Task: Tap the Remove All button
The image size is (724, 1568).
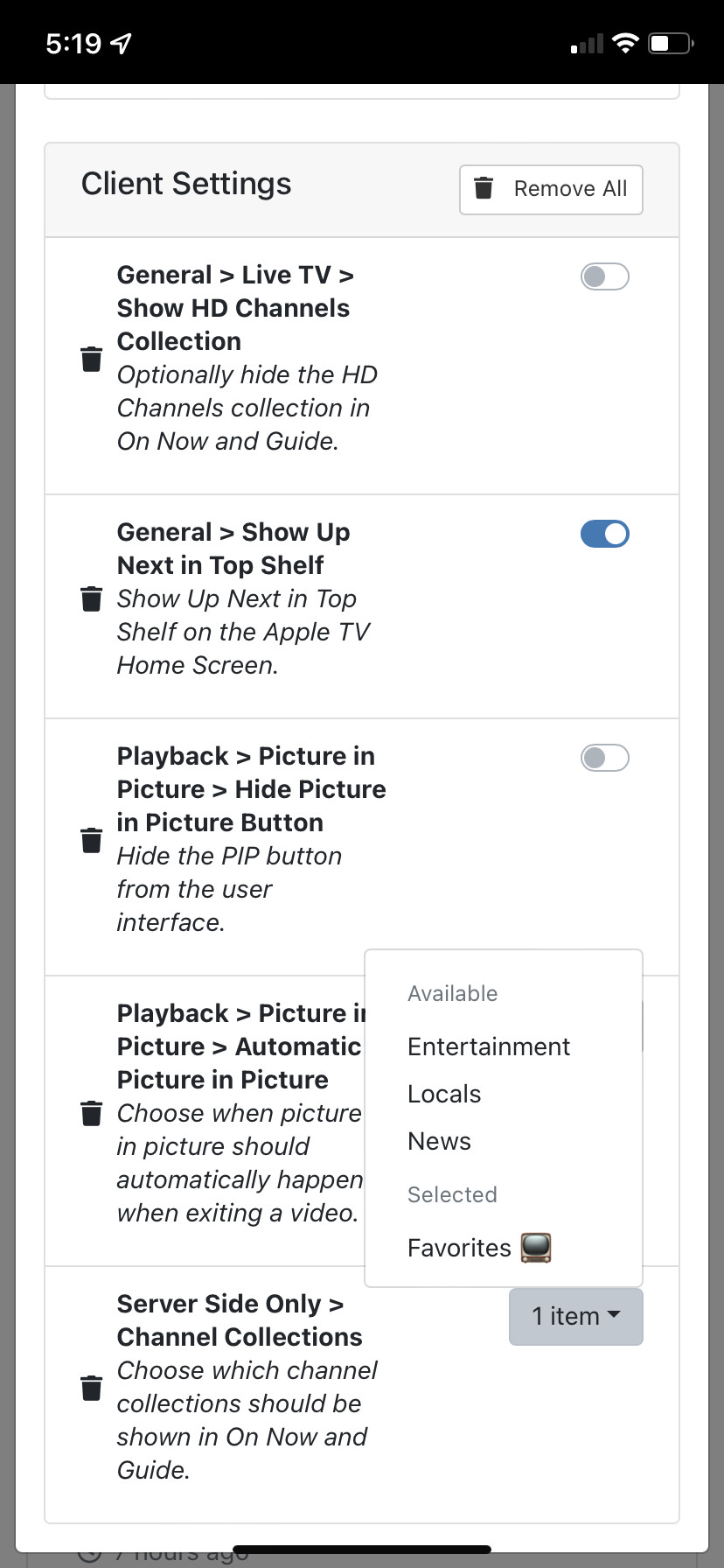Action: [x=551, y=189]
